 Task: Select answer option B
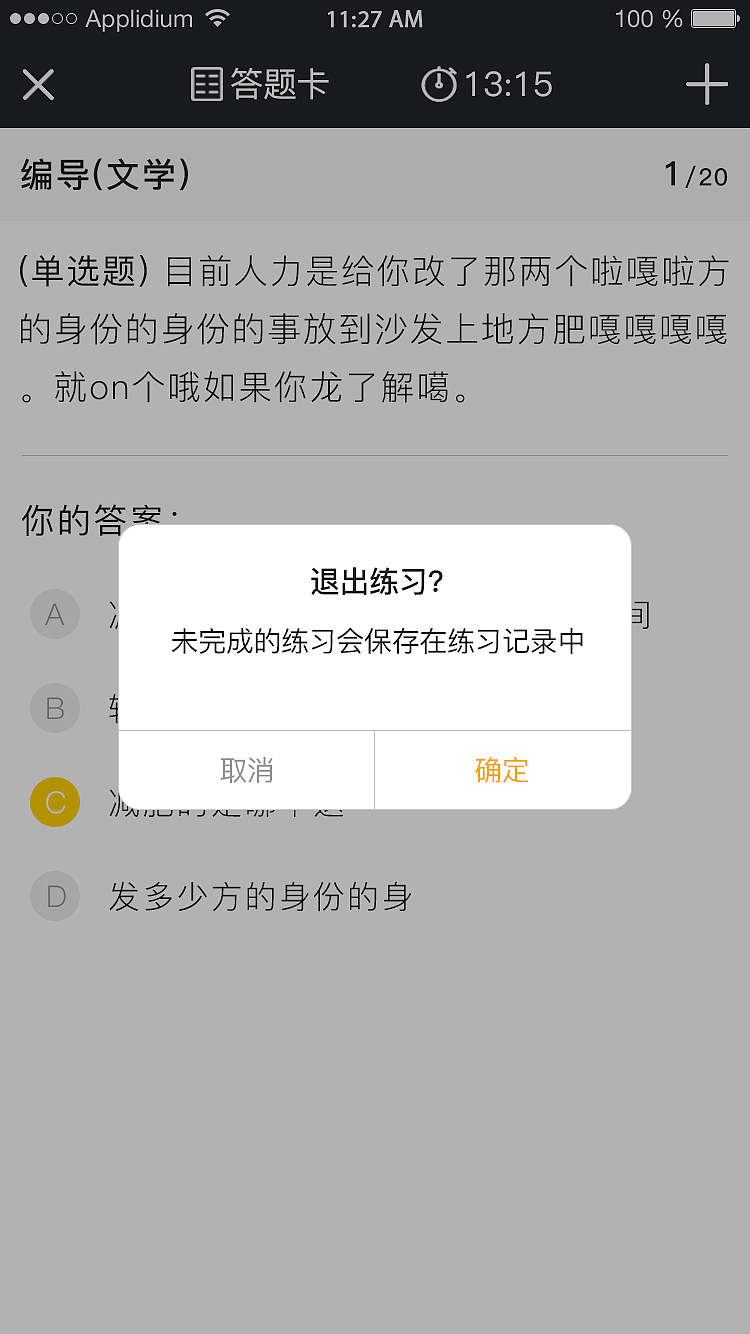pos(55,708)
